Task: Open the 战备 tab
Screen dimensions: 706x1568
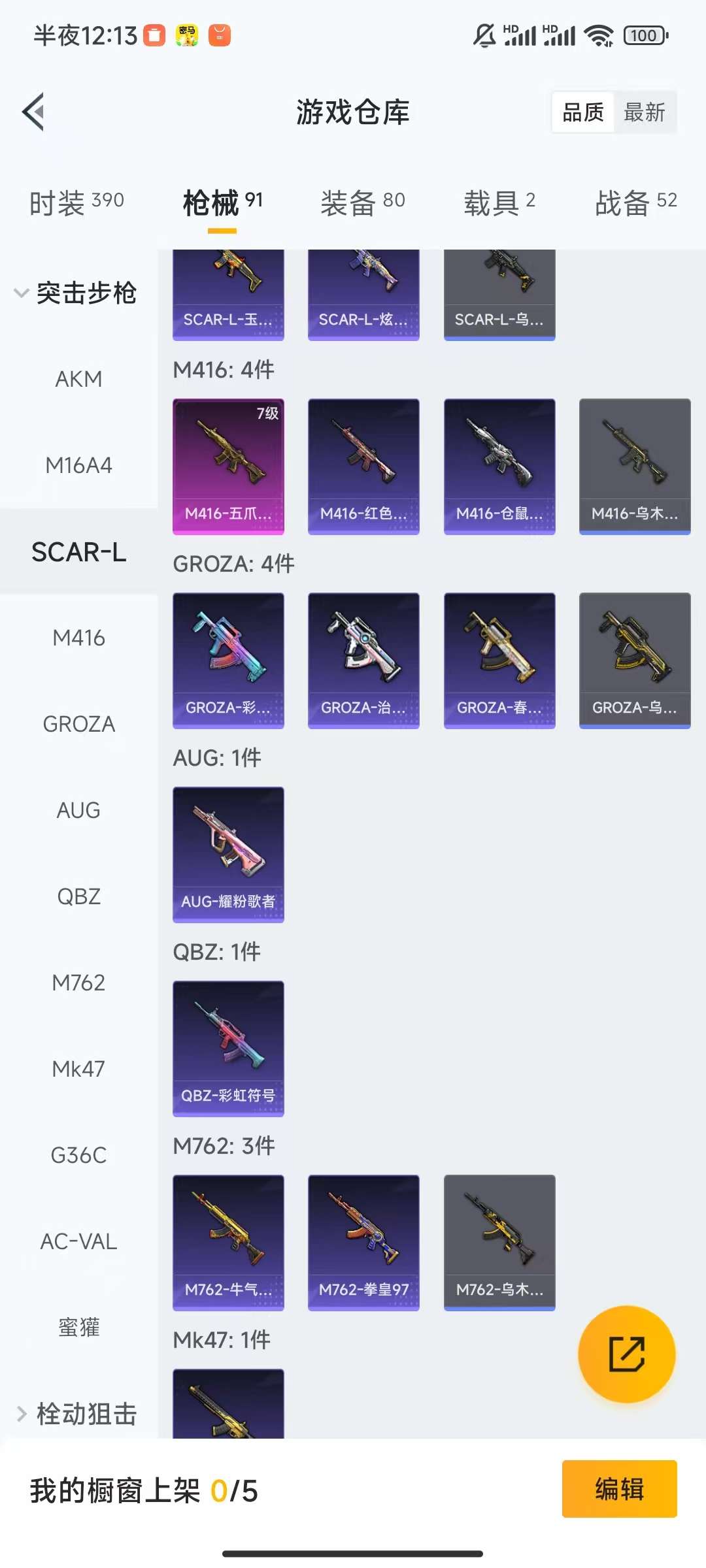Action: [635, 203]
